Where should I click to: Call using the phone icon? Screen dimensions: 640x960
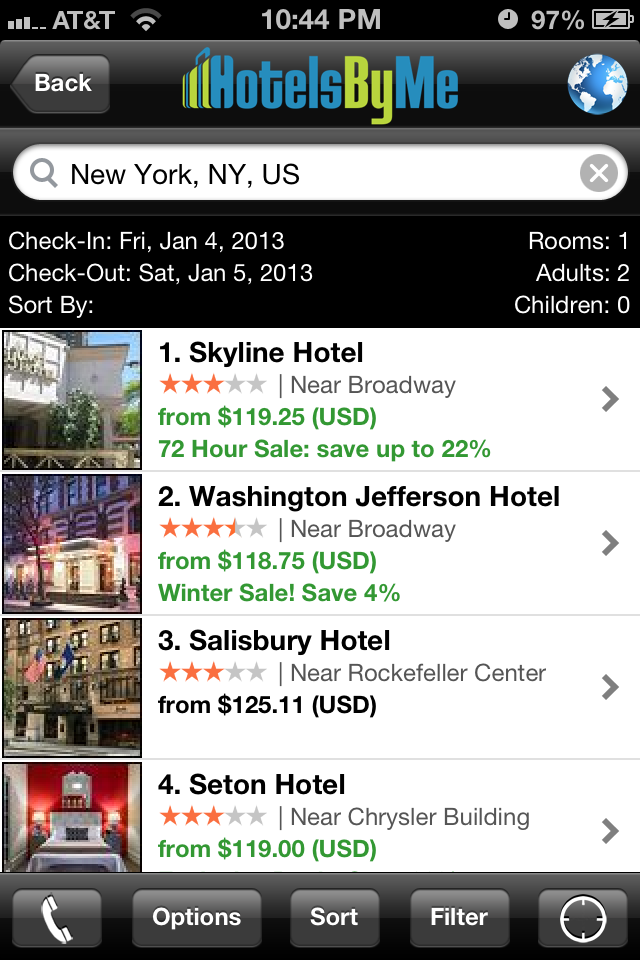pyautogui.click(x=57, y=918)
